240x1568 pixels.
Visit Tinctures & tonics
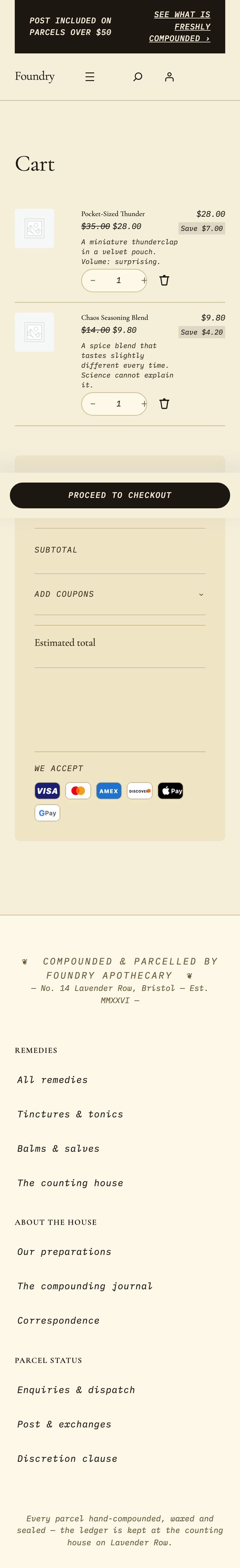click(70, 1114)
